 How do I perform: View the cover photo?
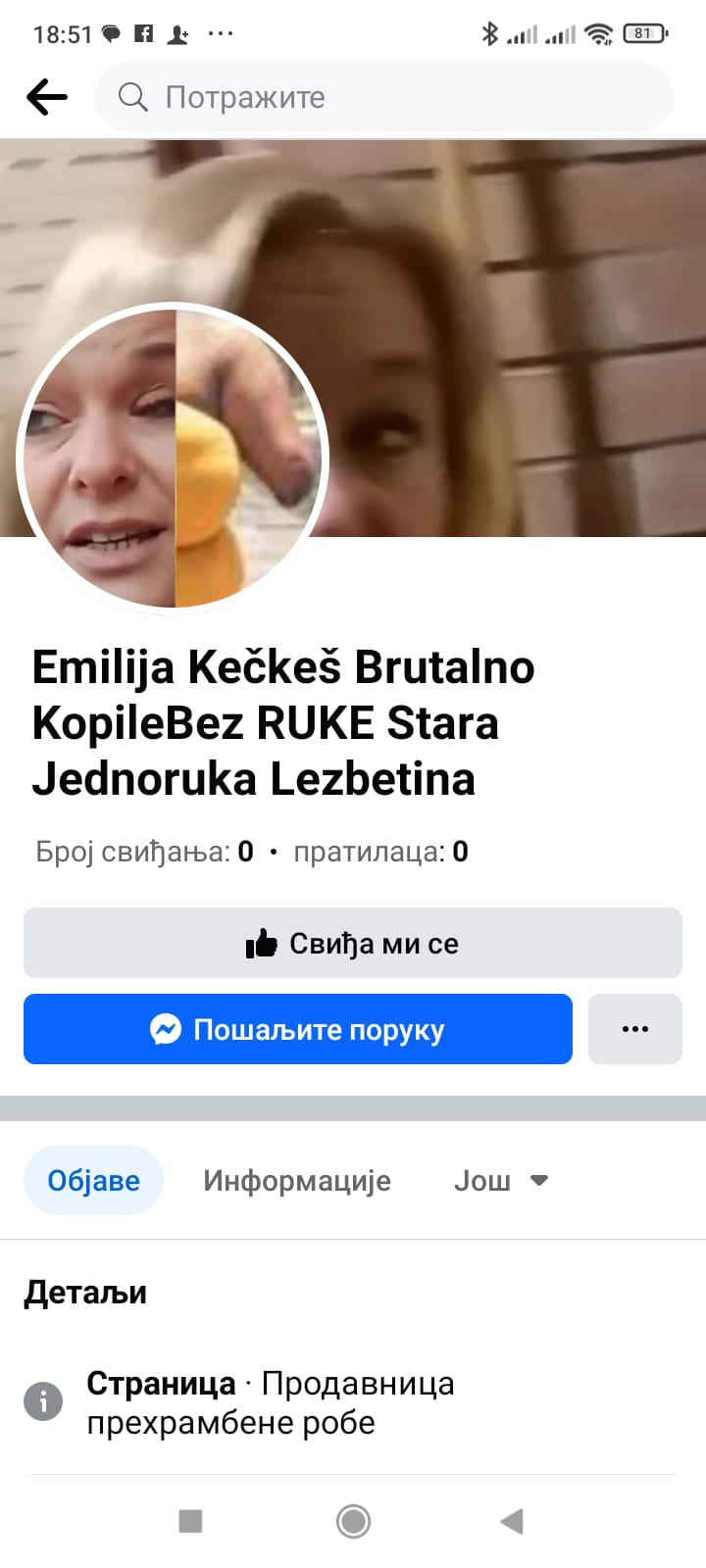[x=510, y=294]
